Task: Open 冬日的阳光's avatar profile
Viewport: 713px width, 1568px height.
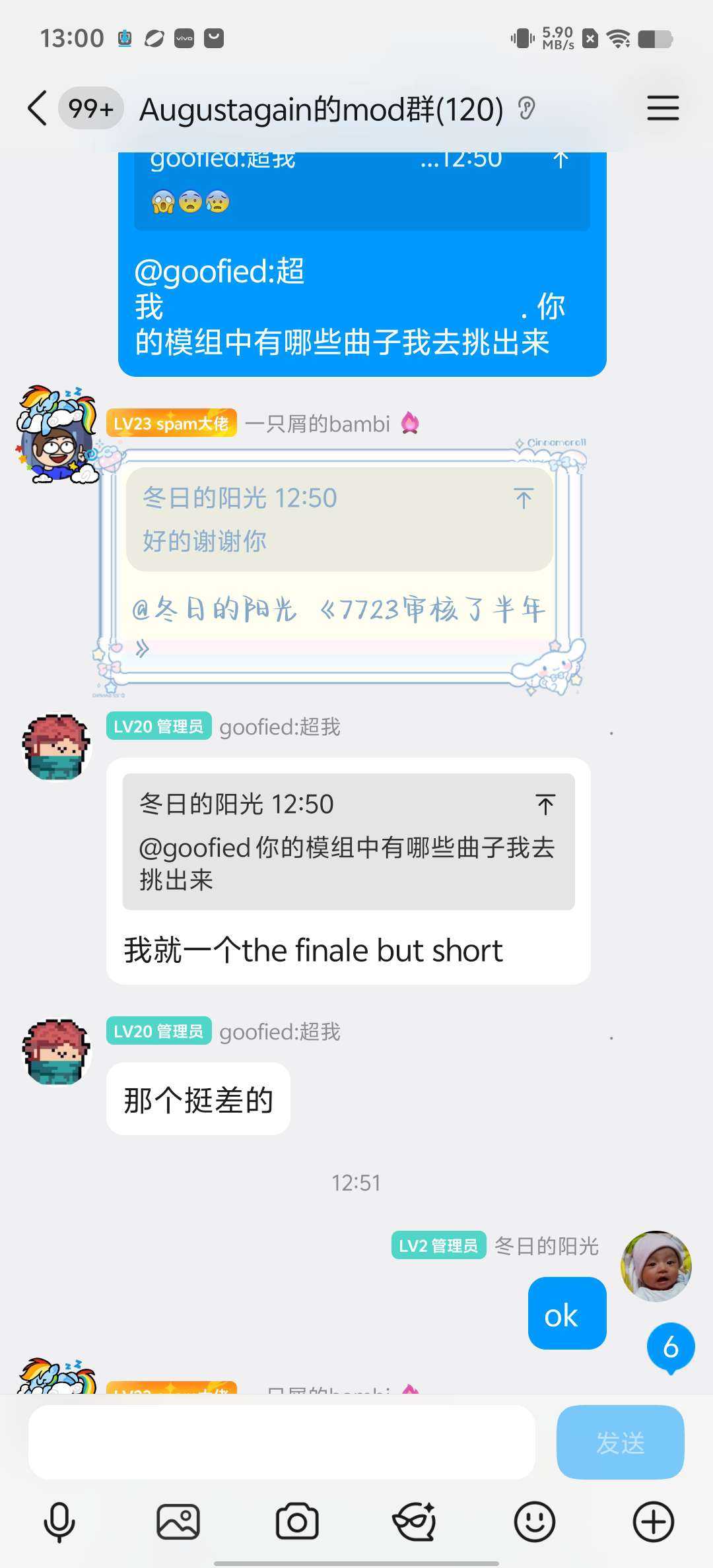Action: (x=656, y=1266)
